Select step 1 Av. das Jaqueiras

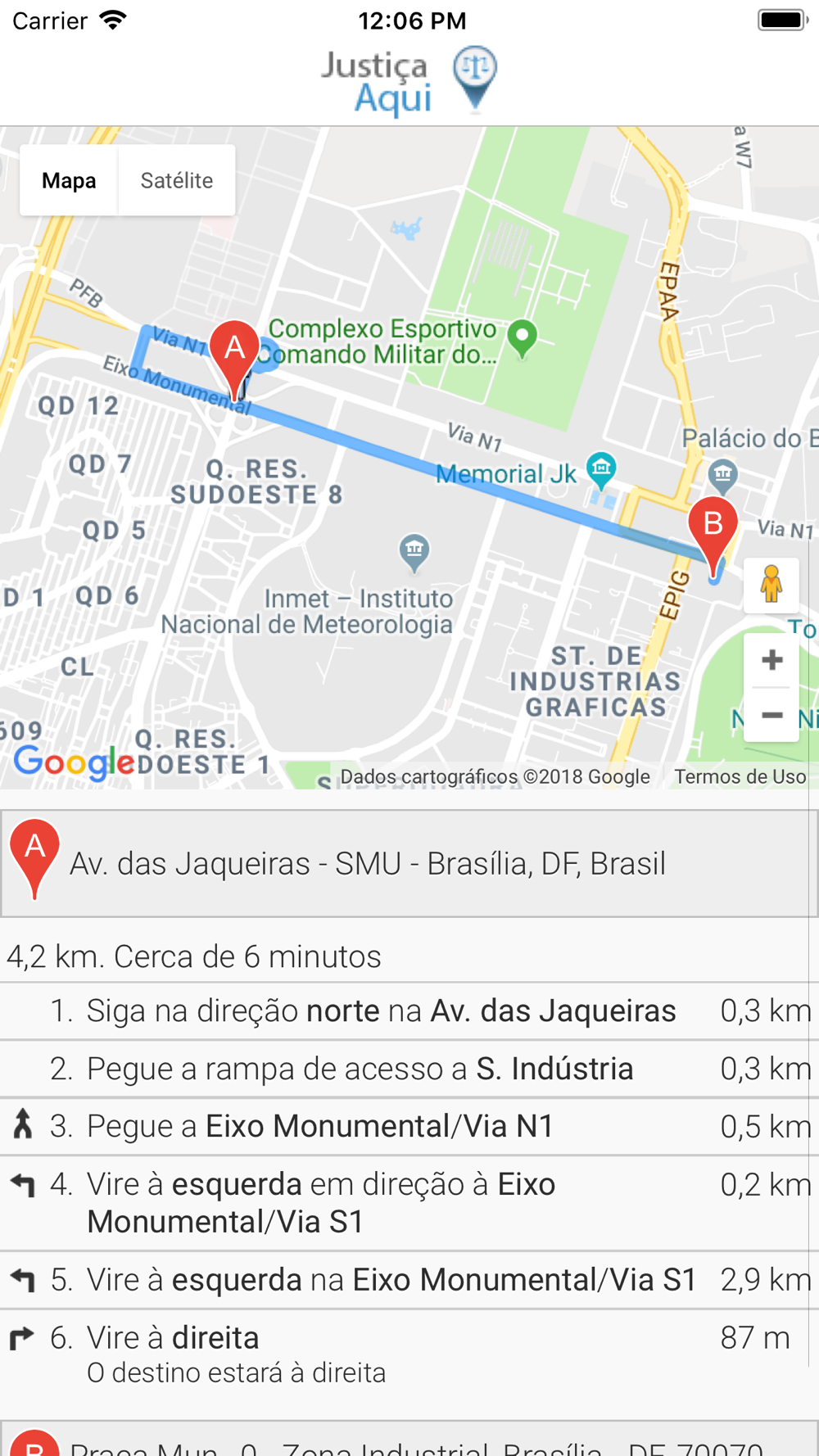click(409, 1011)
